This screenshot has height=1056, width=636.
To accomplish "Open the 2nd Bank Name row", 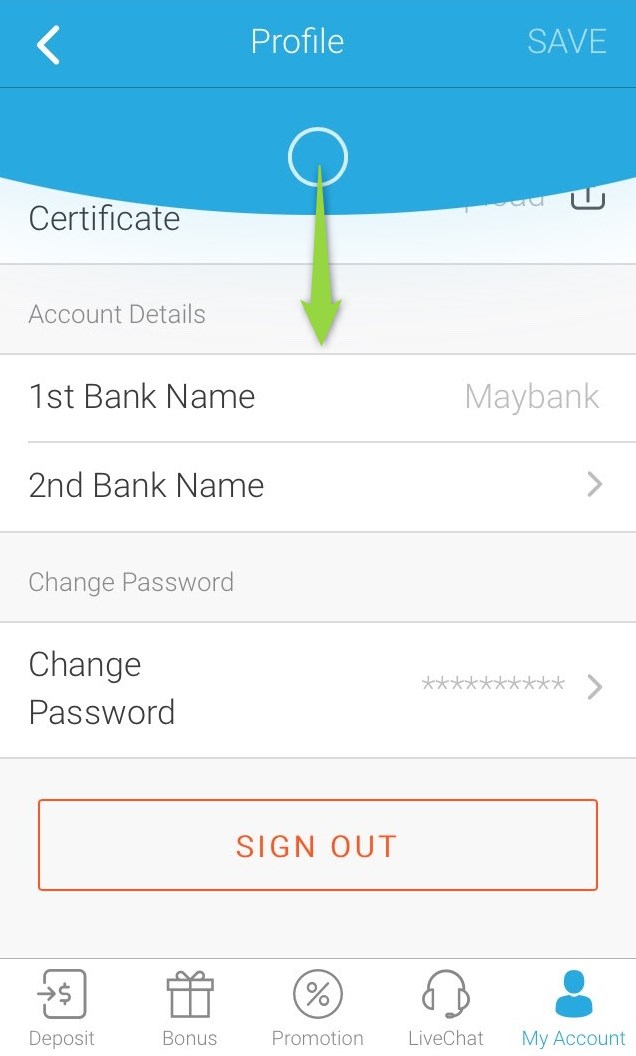I will pyautogui.click(x=318, y=486).
